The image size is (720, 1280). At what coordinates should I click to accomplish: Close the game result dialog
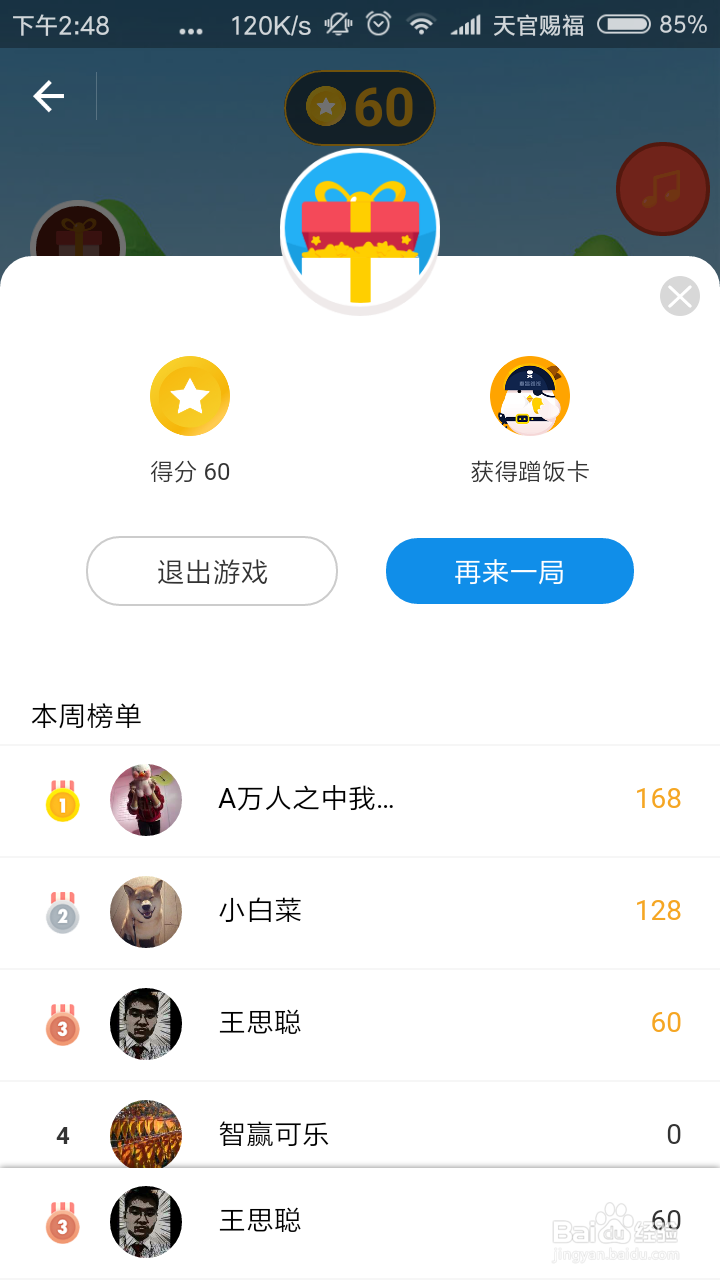point(680,296)
